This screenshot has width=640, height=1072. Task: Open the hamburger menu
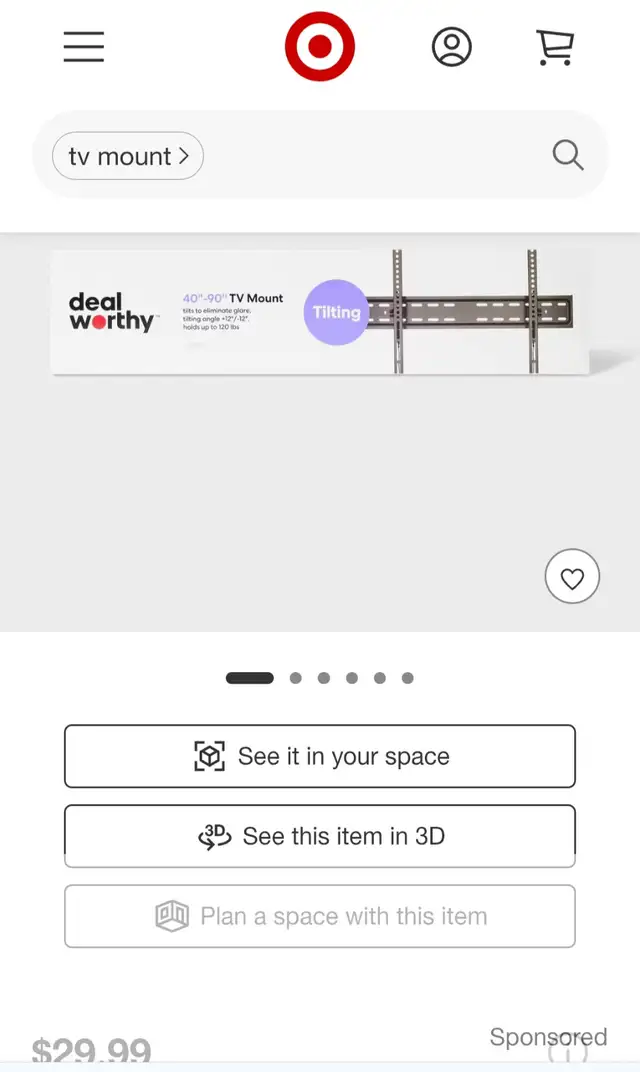point(84,47)
